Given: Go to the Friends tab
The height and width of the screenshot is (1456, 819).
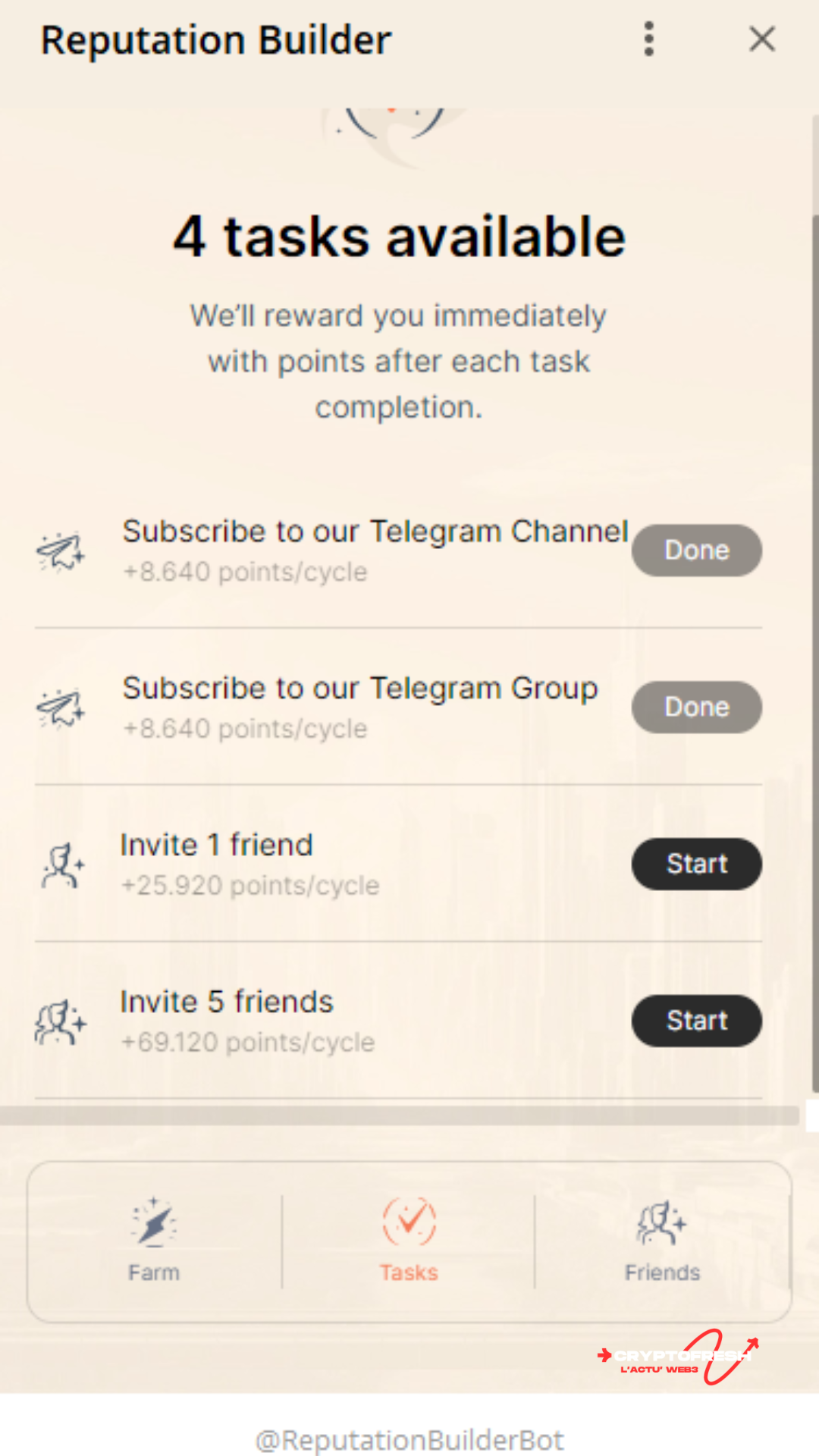Looking at the screenshot, I should [662, 1241].
